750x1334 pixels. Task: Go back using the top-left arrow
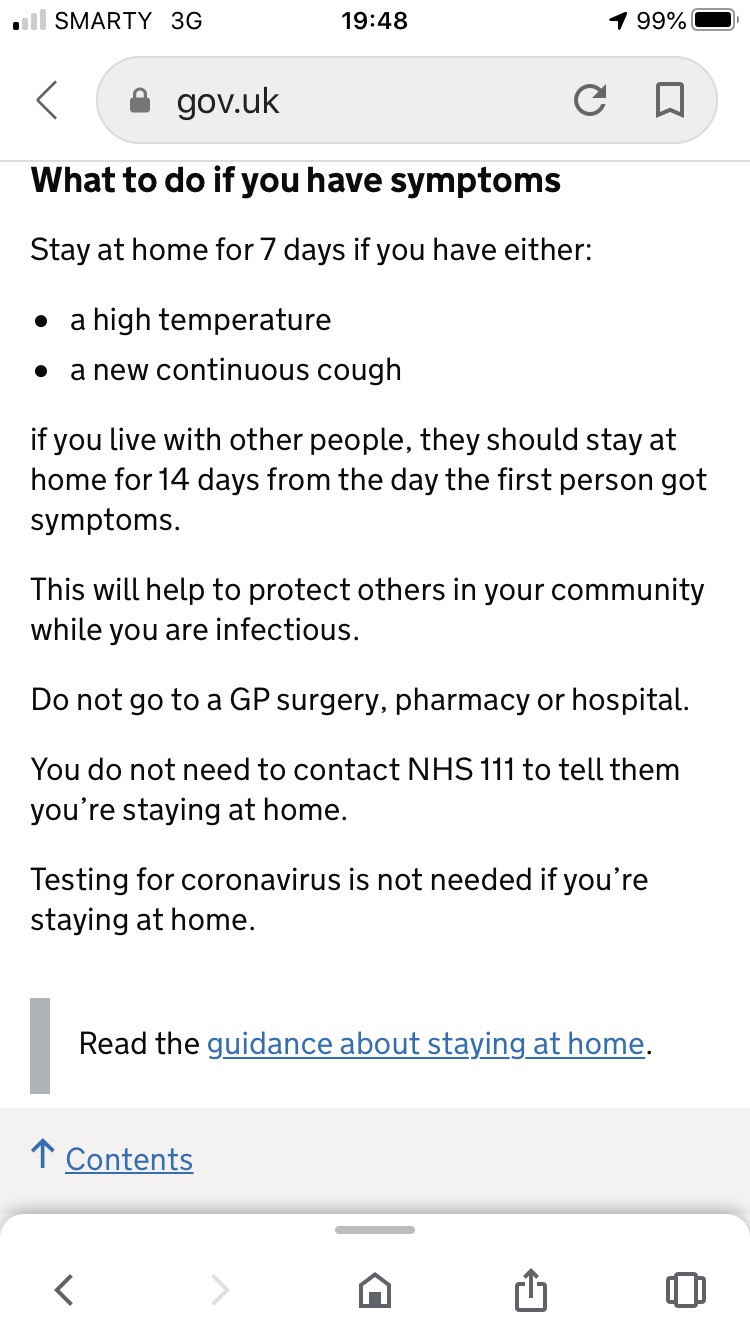[x=47, y=100]
